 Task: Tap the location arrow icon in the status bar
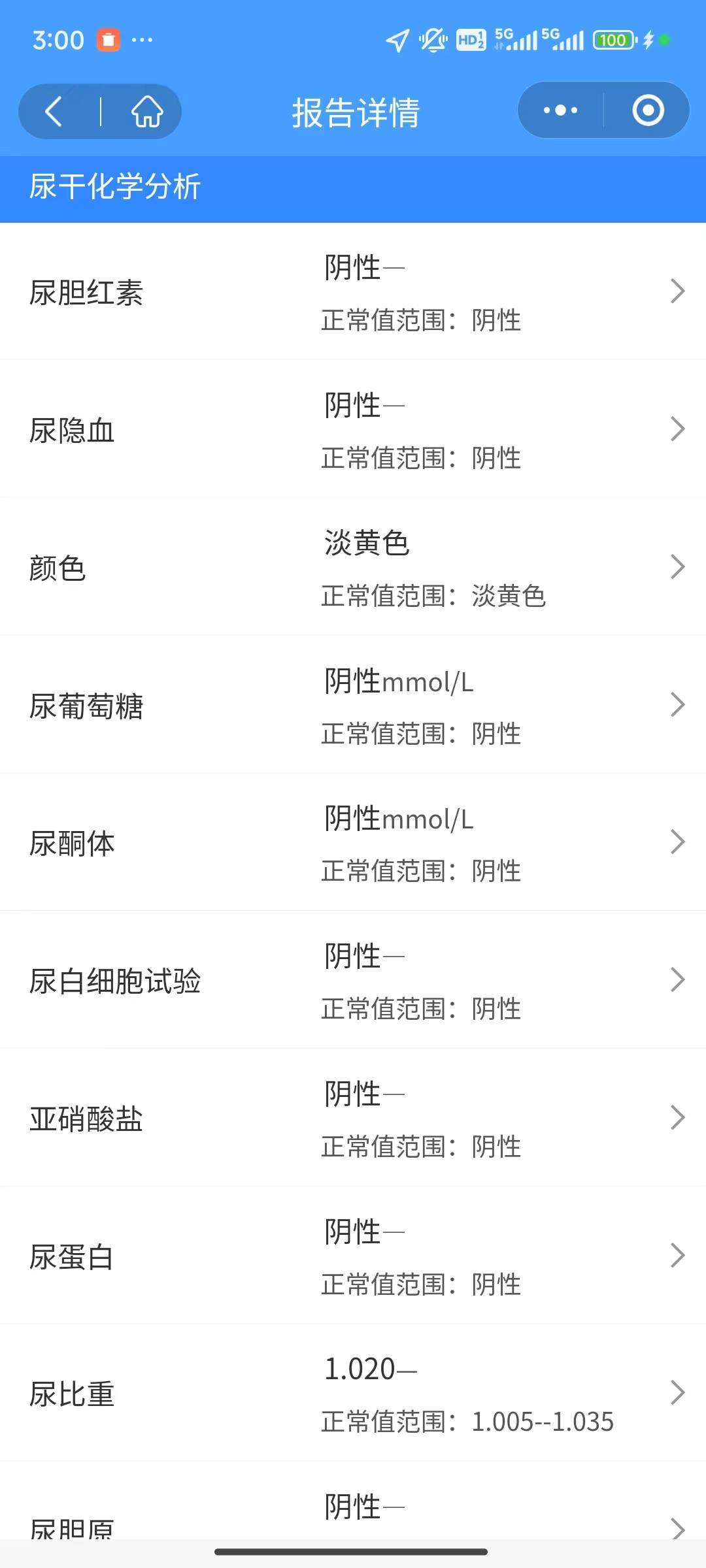(397, 39)
